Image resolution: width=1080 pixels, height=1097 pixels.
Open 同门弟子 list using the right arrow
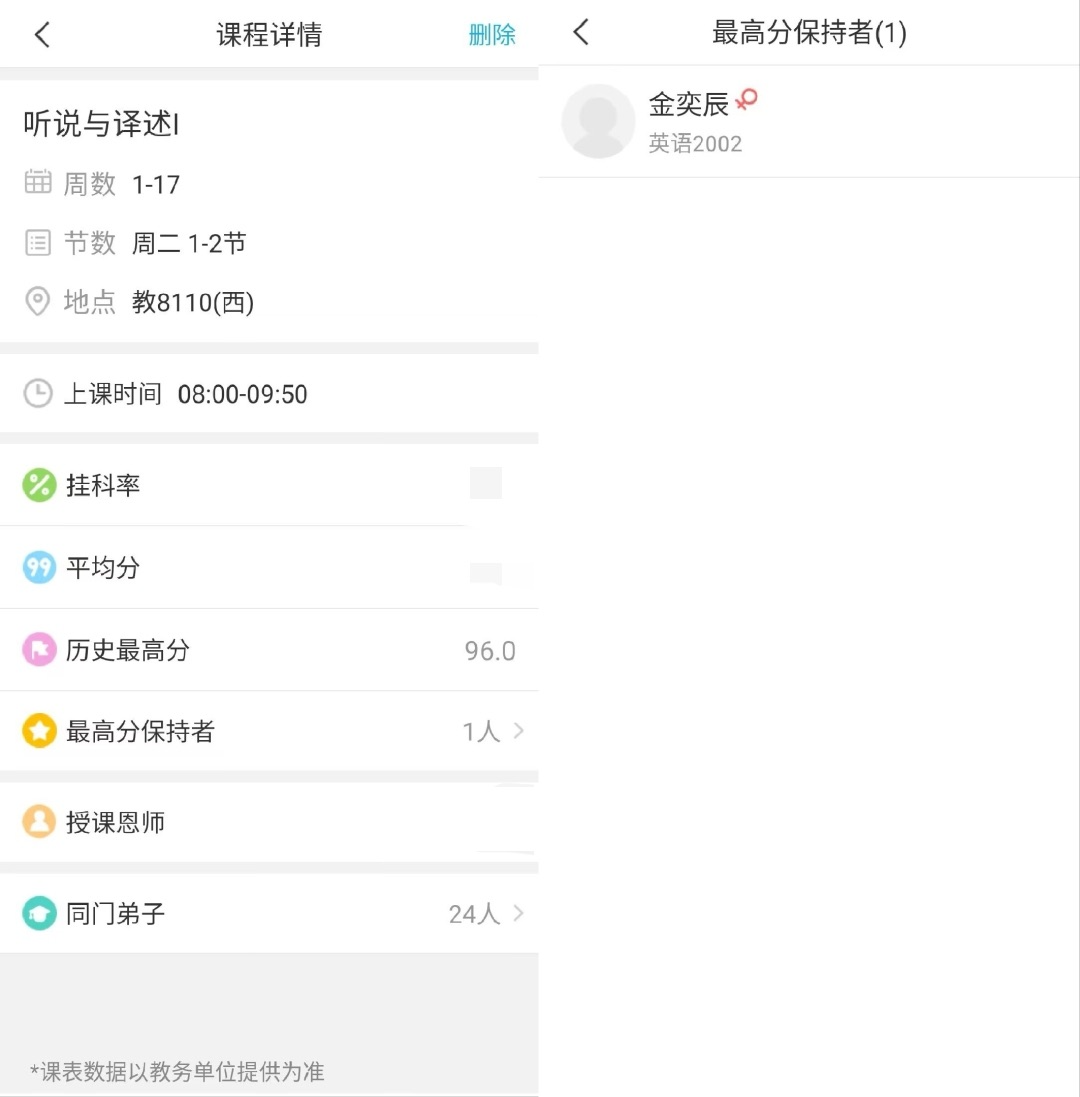pos(518,913)
